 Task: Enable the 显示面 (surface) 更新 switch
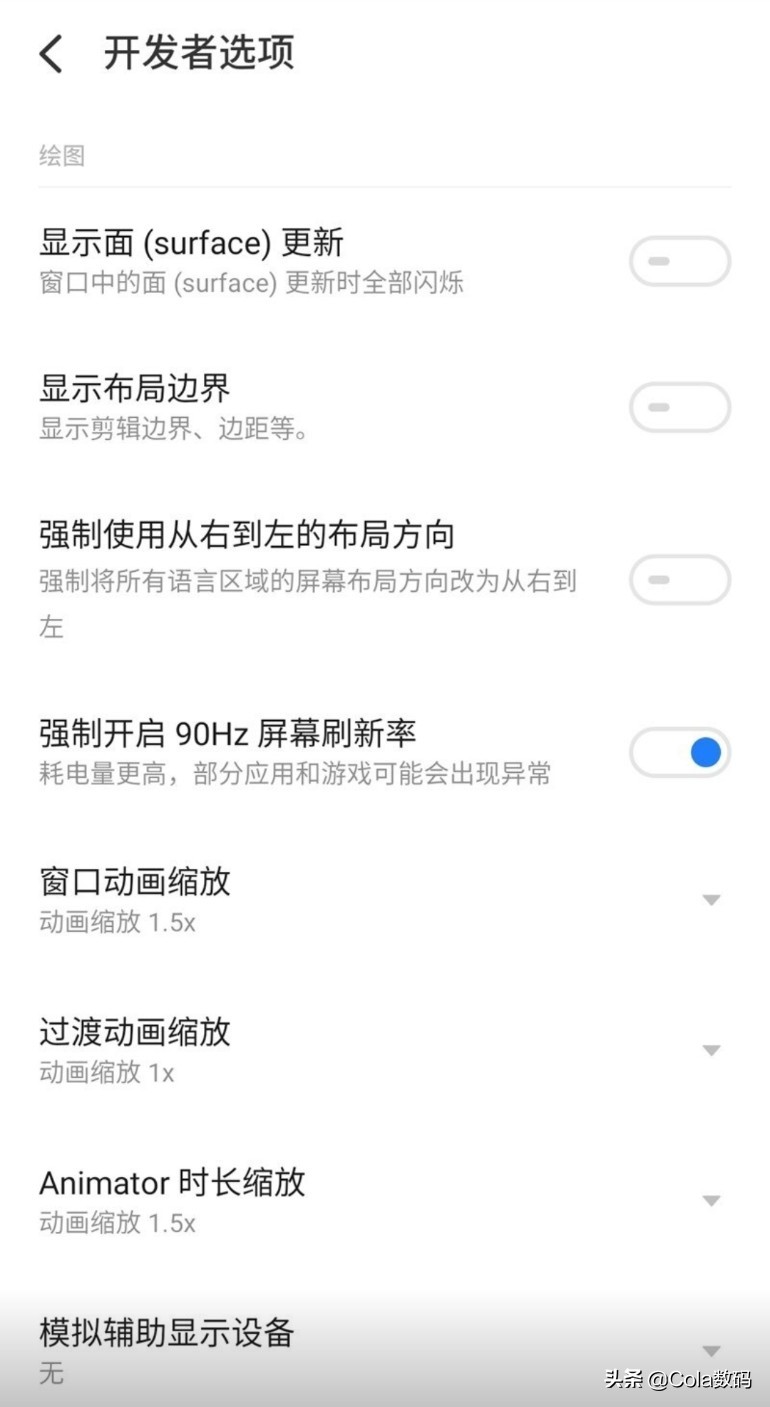click(x=679, y=261)
